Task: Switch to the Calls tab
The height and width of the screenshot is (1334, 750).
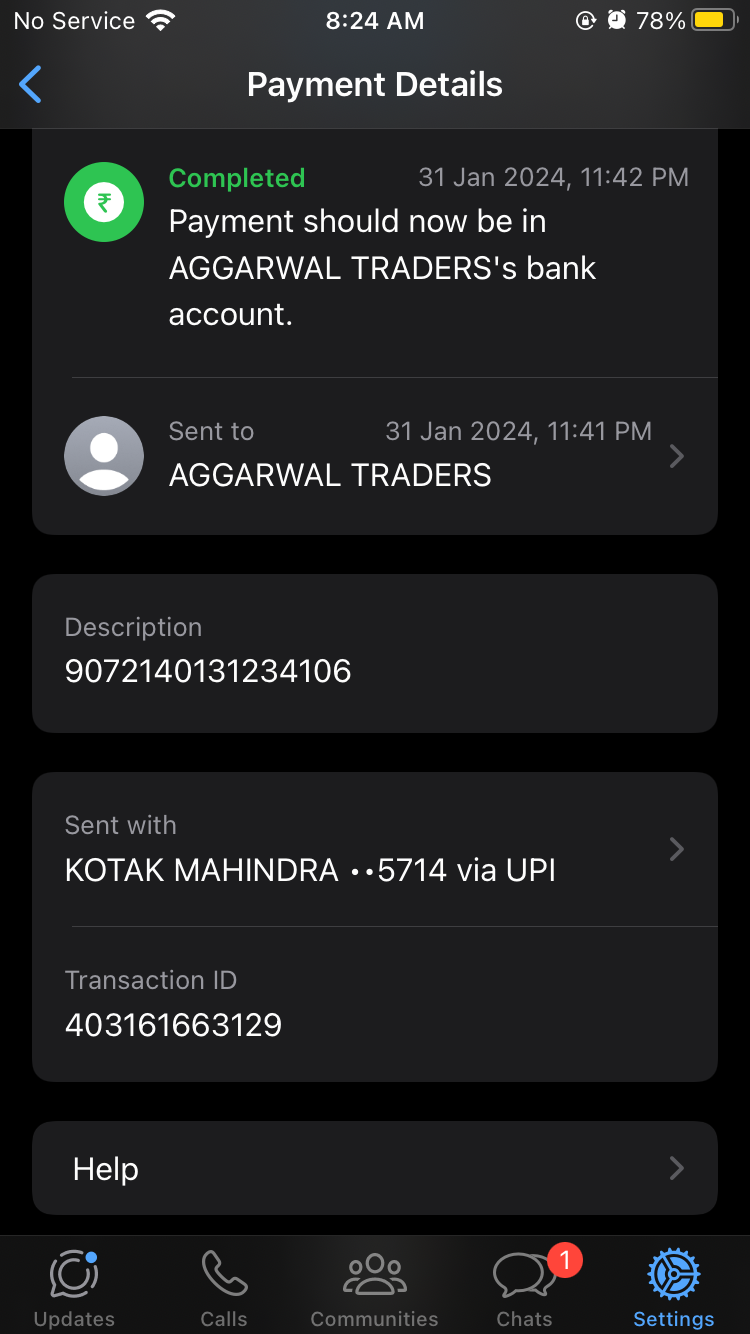Action: coord(224,1289)
